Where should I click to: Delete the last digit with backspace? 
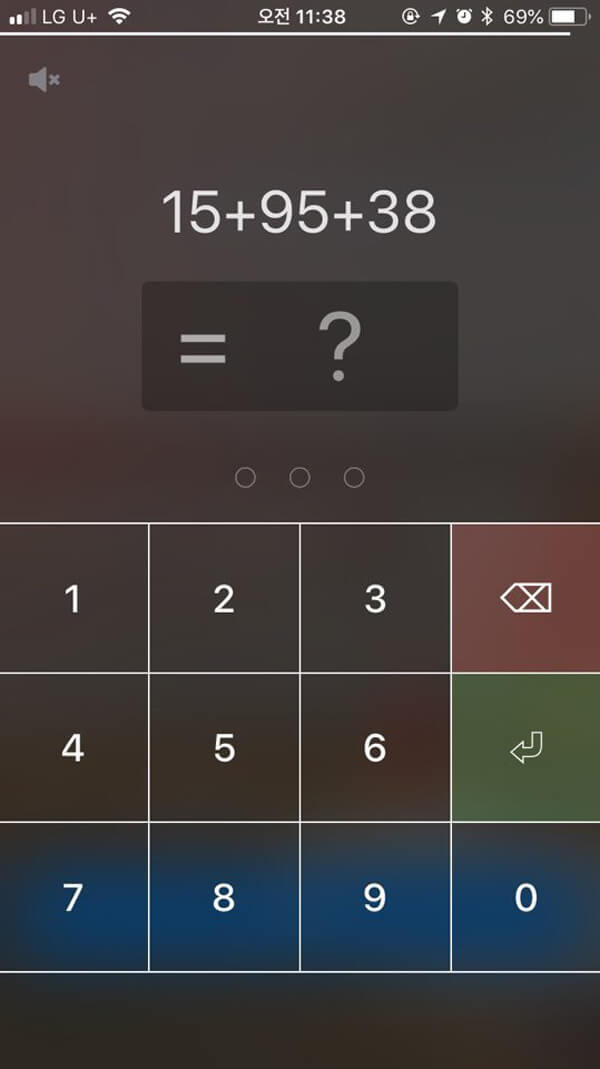point(526,598)
